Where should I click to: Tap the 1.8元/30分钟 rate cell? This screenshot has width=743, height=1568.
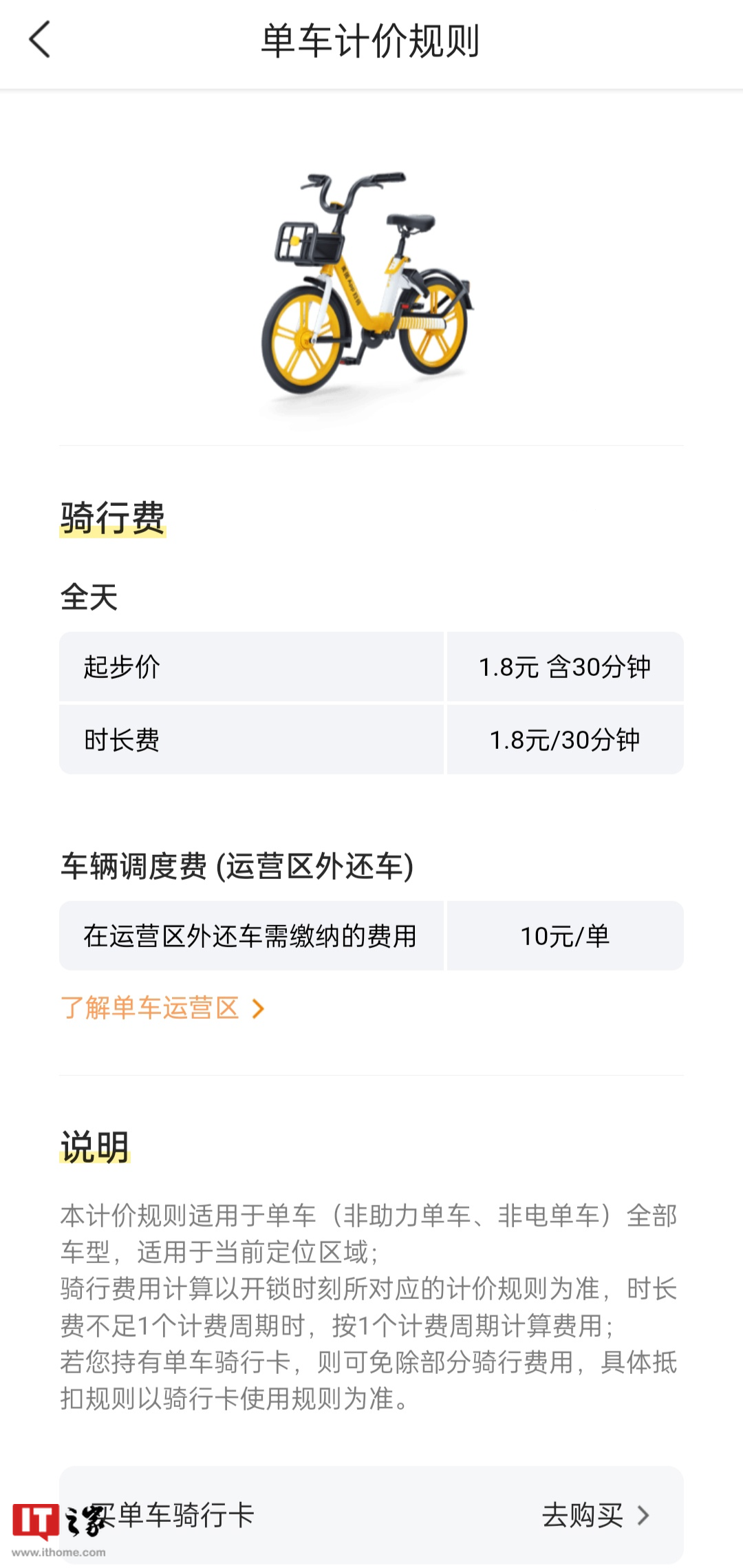coord(566,740)
